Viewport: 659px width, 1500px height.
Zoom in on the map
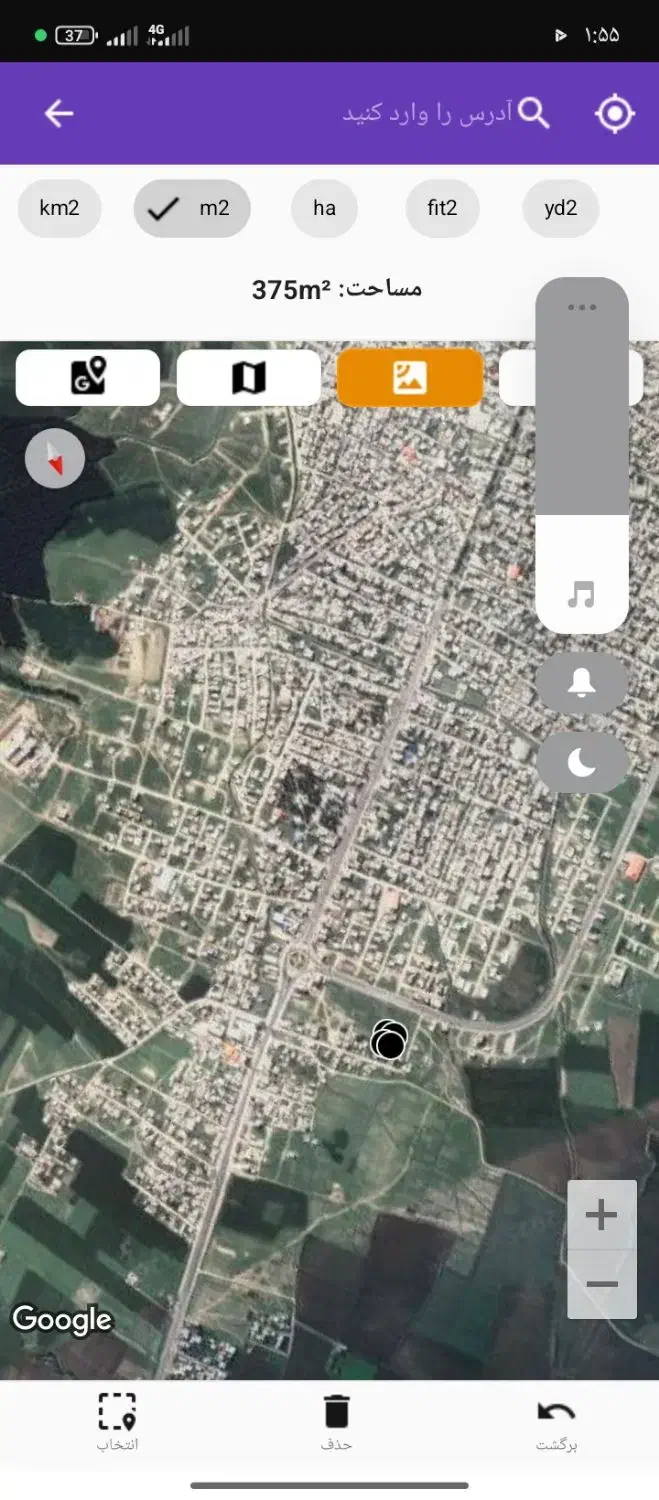point(601,1216)
